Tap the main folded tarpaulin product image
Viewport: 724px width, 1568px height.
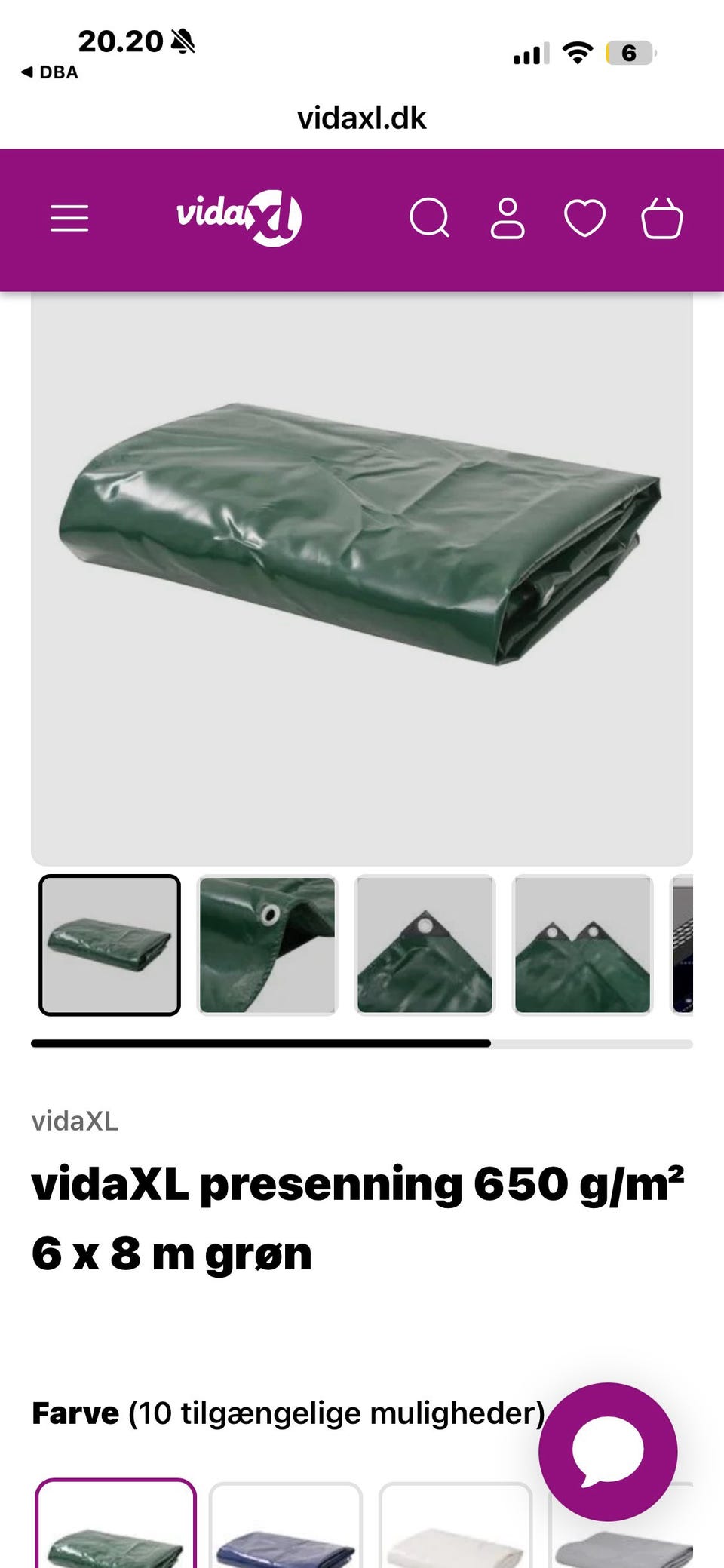[362, 578]
